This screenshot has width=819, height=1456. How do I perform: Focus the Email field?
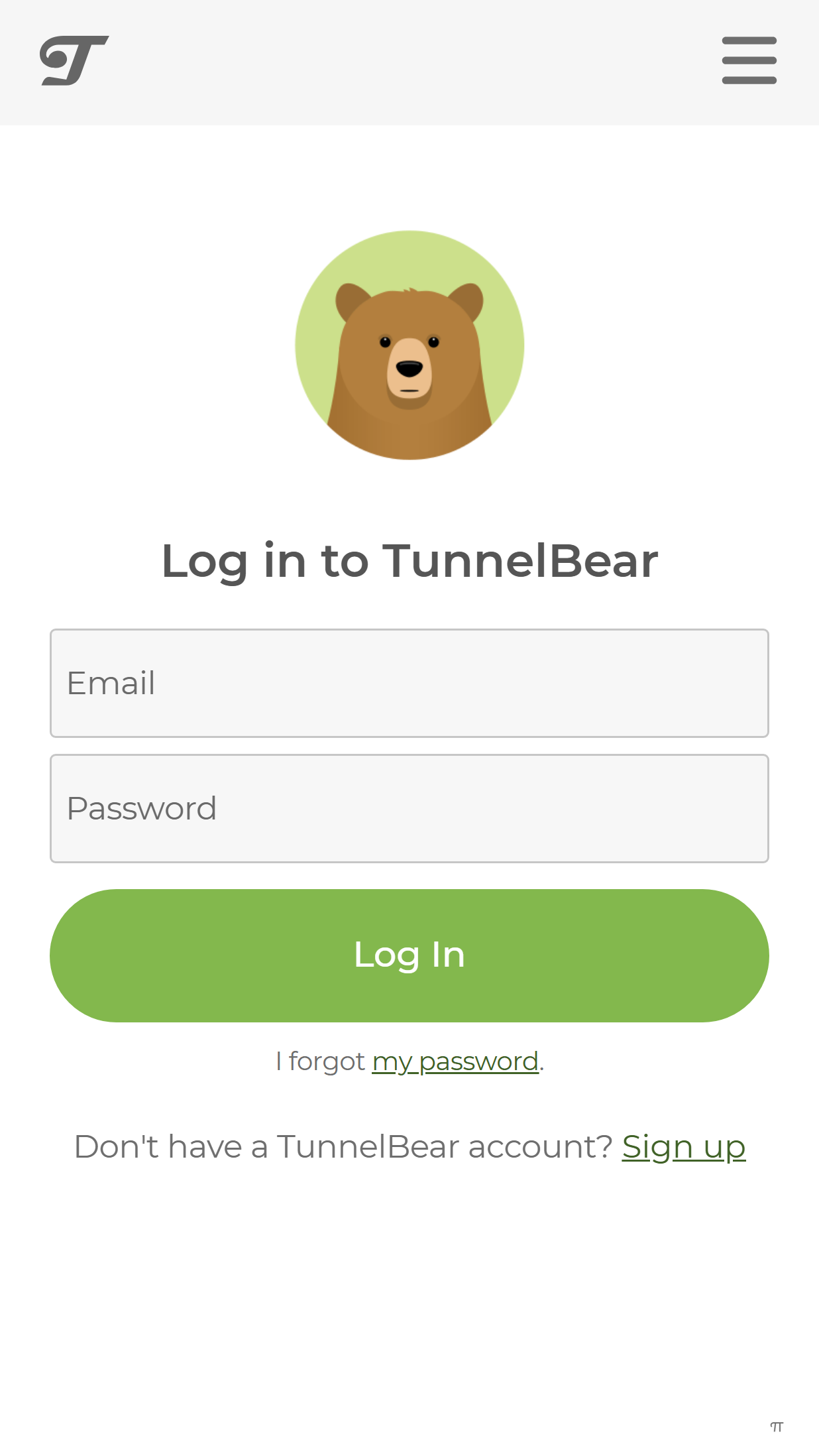[x=409, y=683]
